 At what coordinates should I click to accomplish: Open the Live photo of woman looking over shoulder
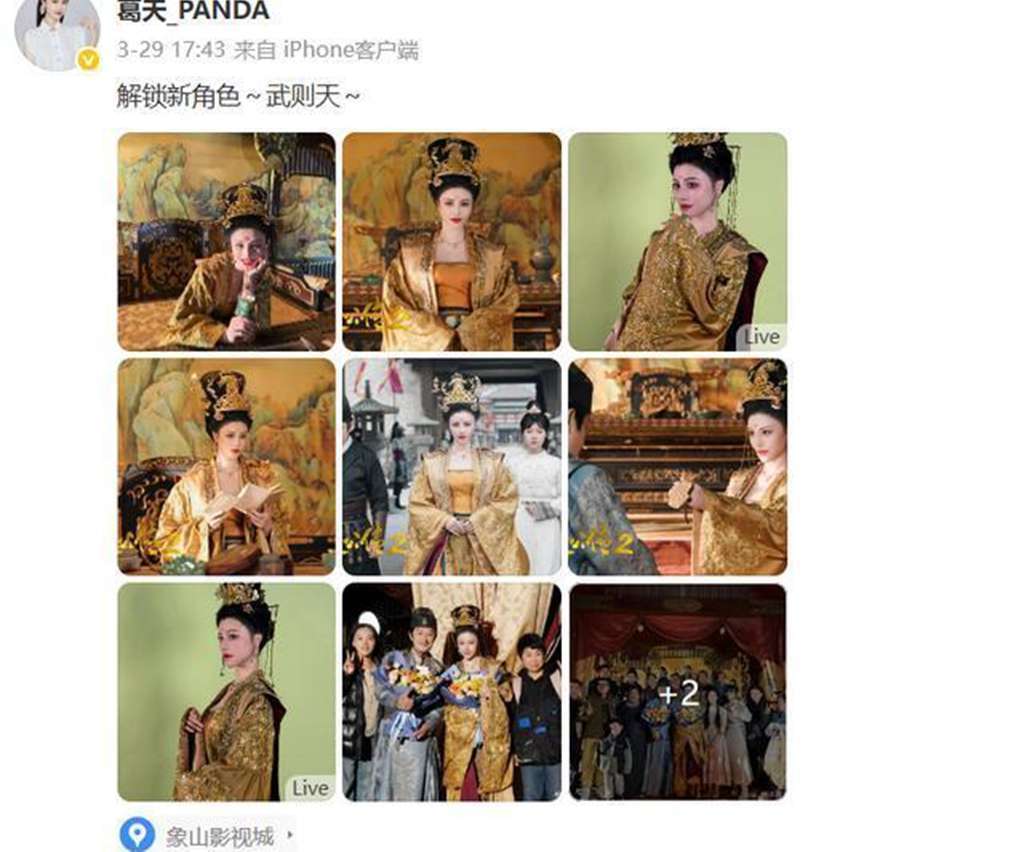point(678,242)
